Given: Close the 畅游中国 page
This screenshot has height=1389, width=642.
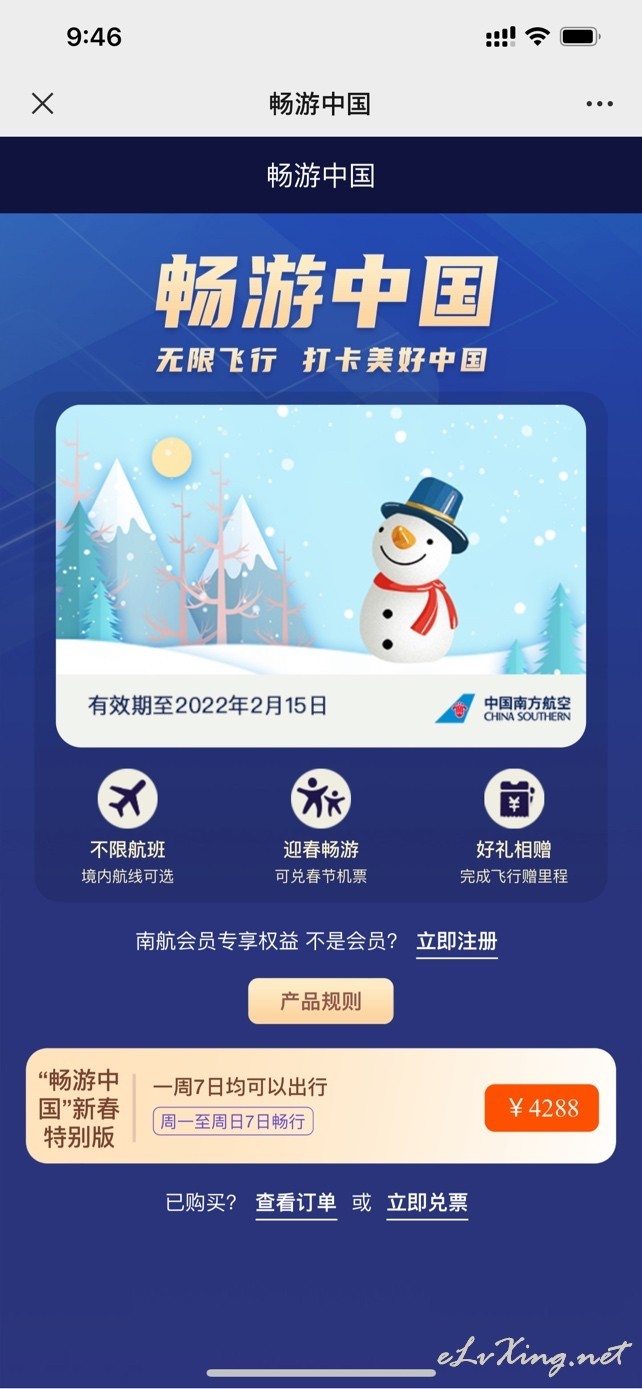Looking at the screenshot, I should tap(42, 103).
